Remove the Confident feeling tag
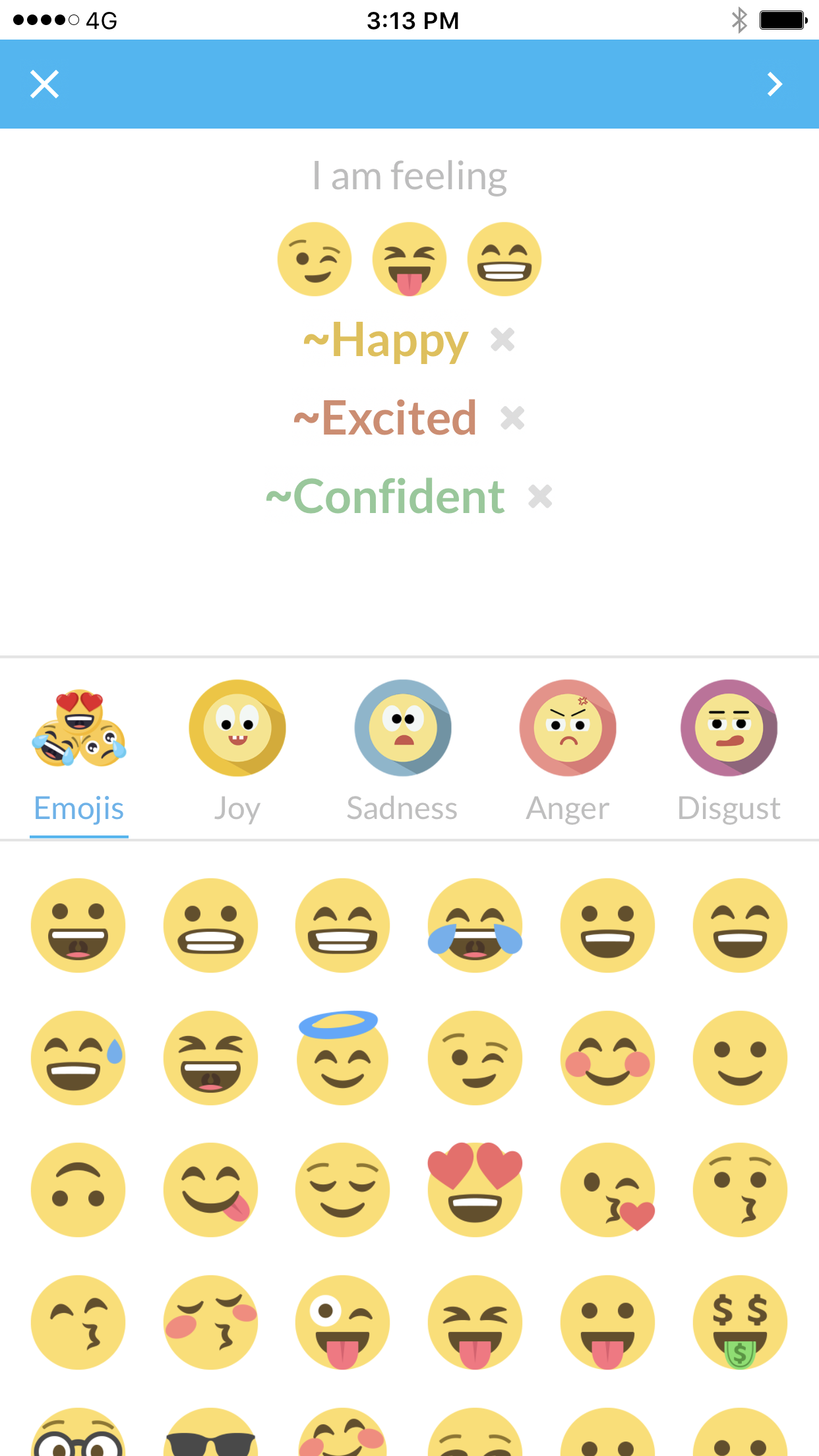The height and width of the screenshot is (1456, 819). (540, 497)
